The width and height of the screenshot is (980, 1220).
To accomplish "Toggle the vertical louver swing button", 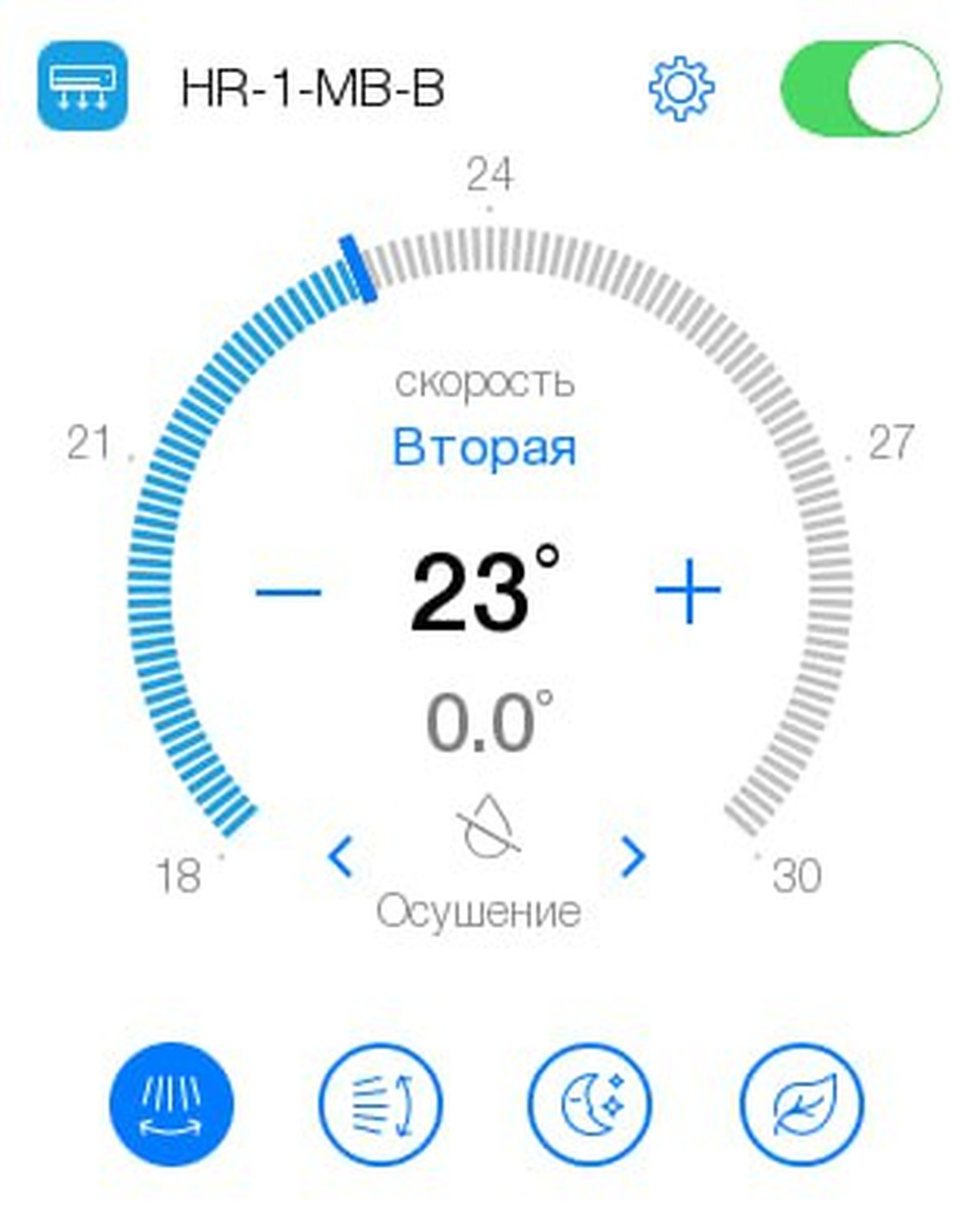I will pos(381,1105).
